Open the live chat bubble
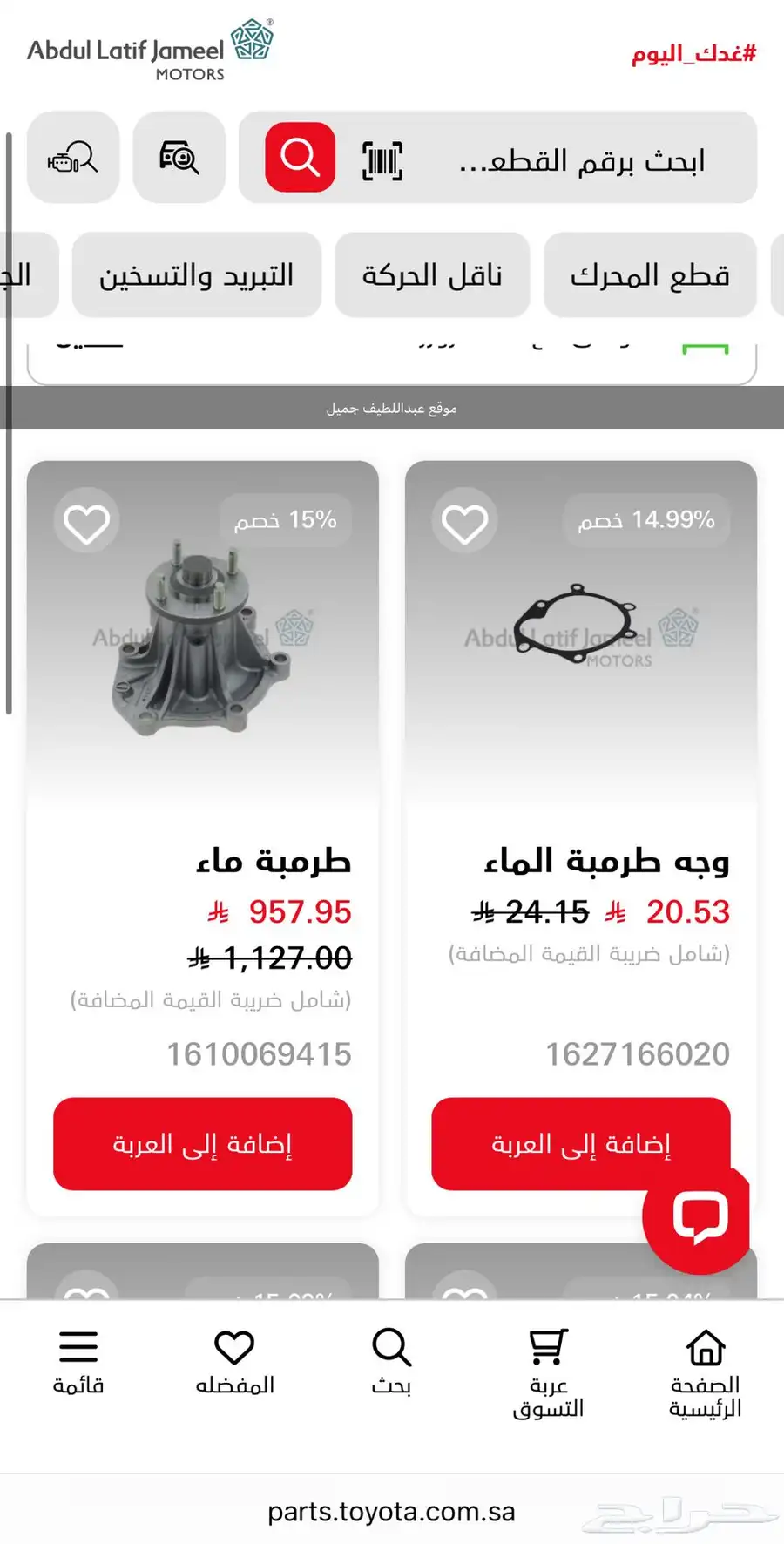This screenshot has width=784, height=1544. (699, 1217)
